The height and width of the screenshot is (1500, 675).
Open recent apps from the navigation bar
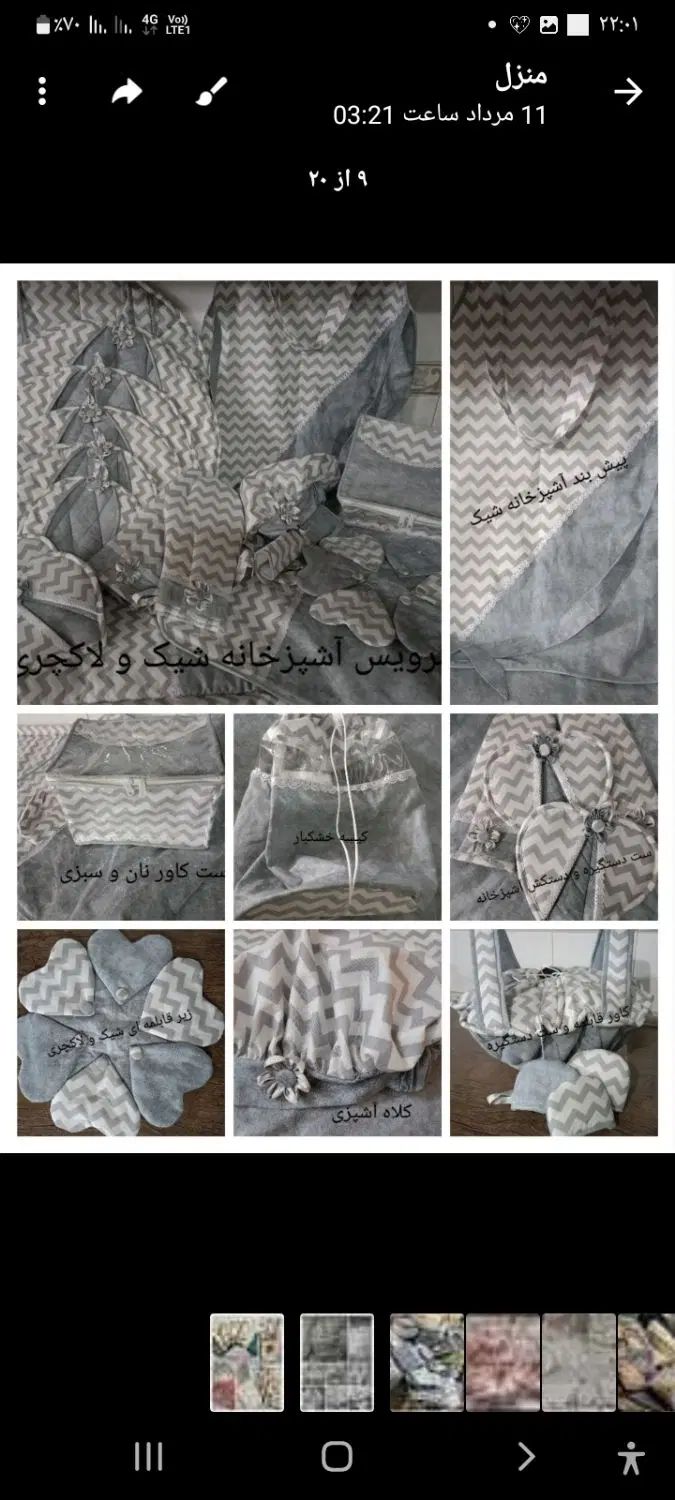(x=148, y=1457)
